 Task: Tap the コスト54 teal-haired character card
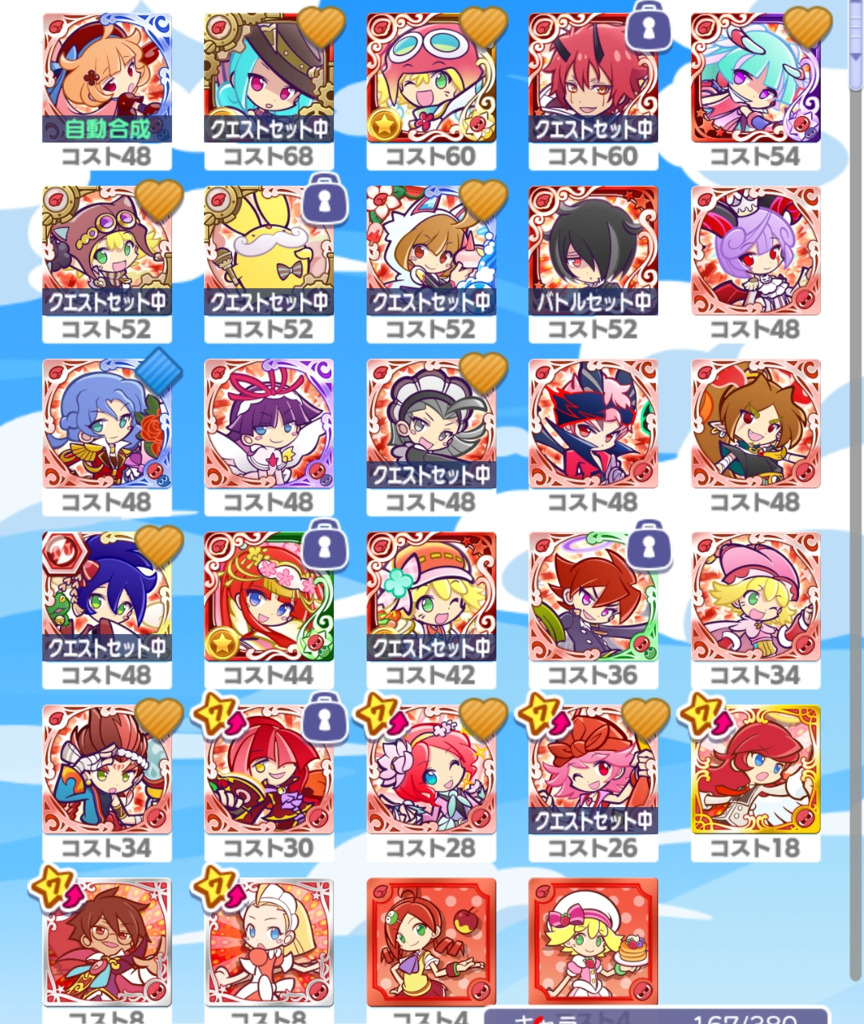pos(755,78)
